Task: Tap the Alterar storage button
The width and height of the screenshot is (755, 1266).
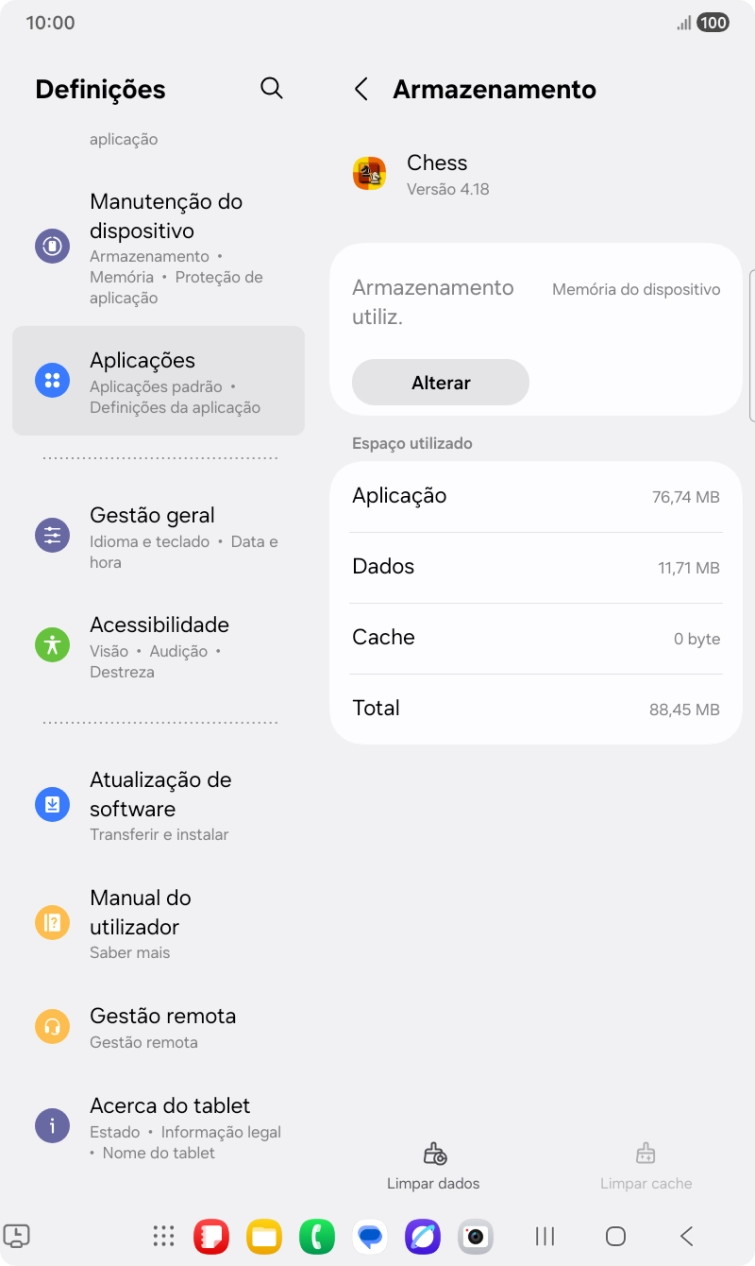Action: point(439,382)
